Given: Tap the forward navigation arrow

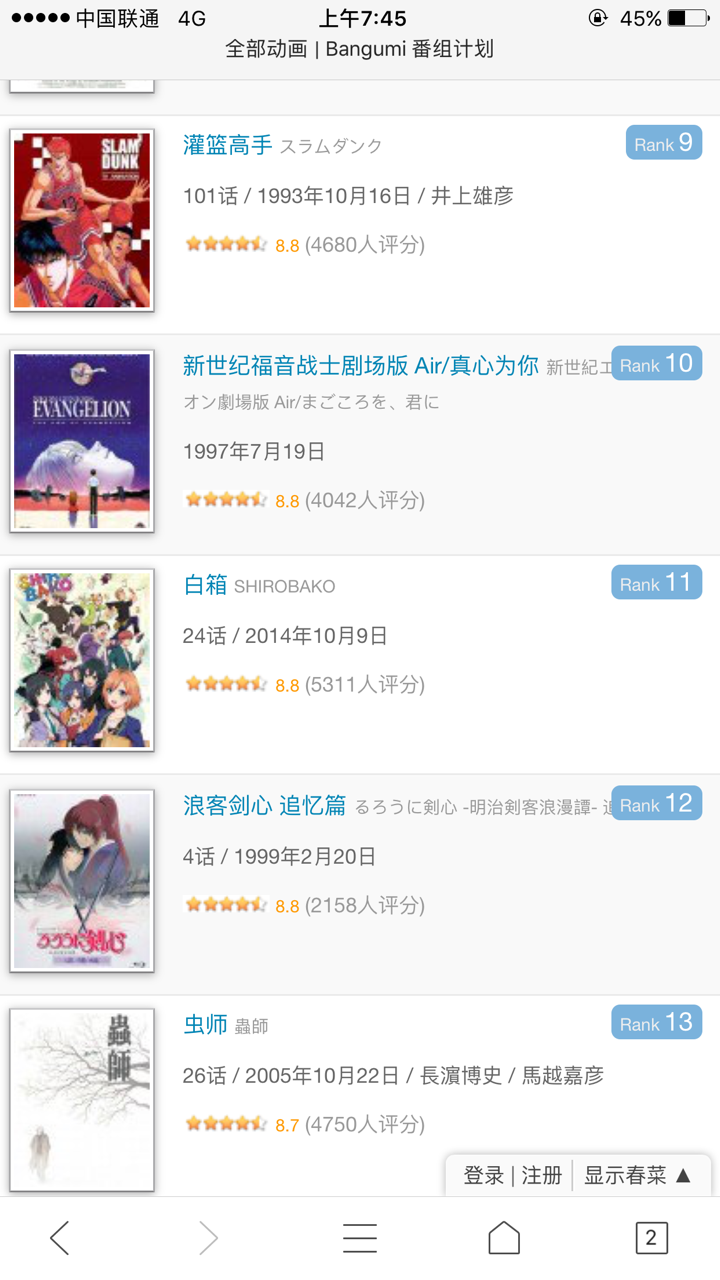Looking at the screenshot, I should point(209,1237).
